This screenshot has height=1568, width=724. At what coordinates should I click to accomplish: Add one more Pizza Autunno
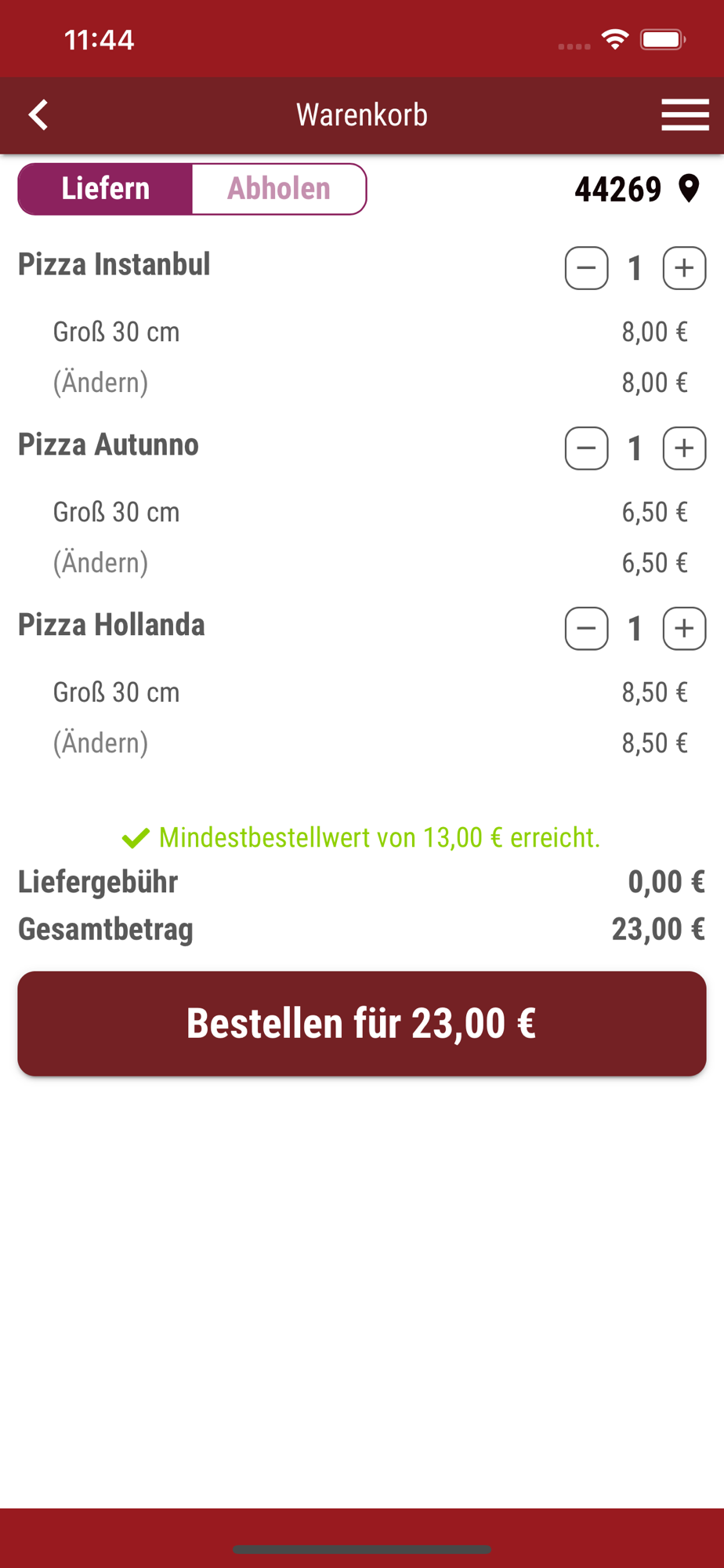click(x=684, y=448)
